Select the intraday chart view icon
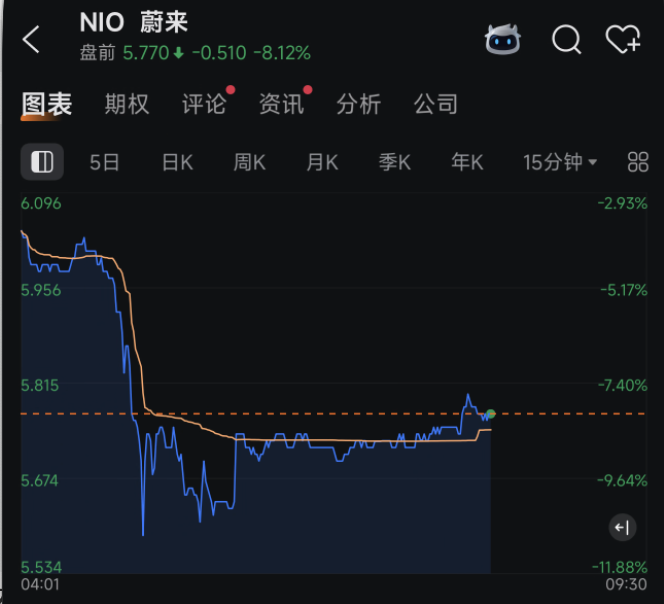This screenshot has width=664, height=604. pyautogui.click(x=42, y=162)
